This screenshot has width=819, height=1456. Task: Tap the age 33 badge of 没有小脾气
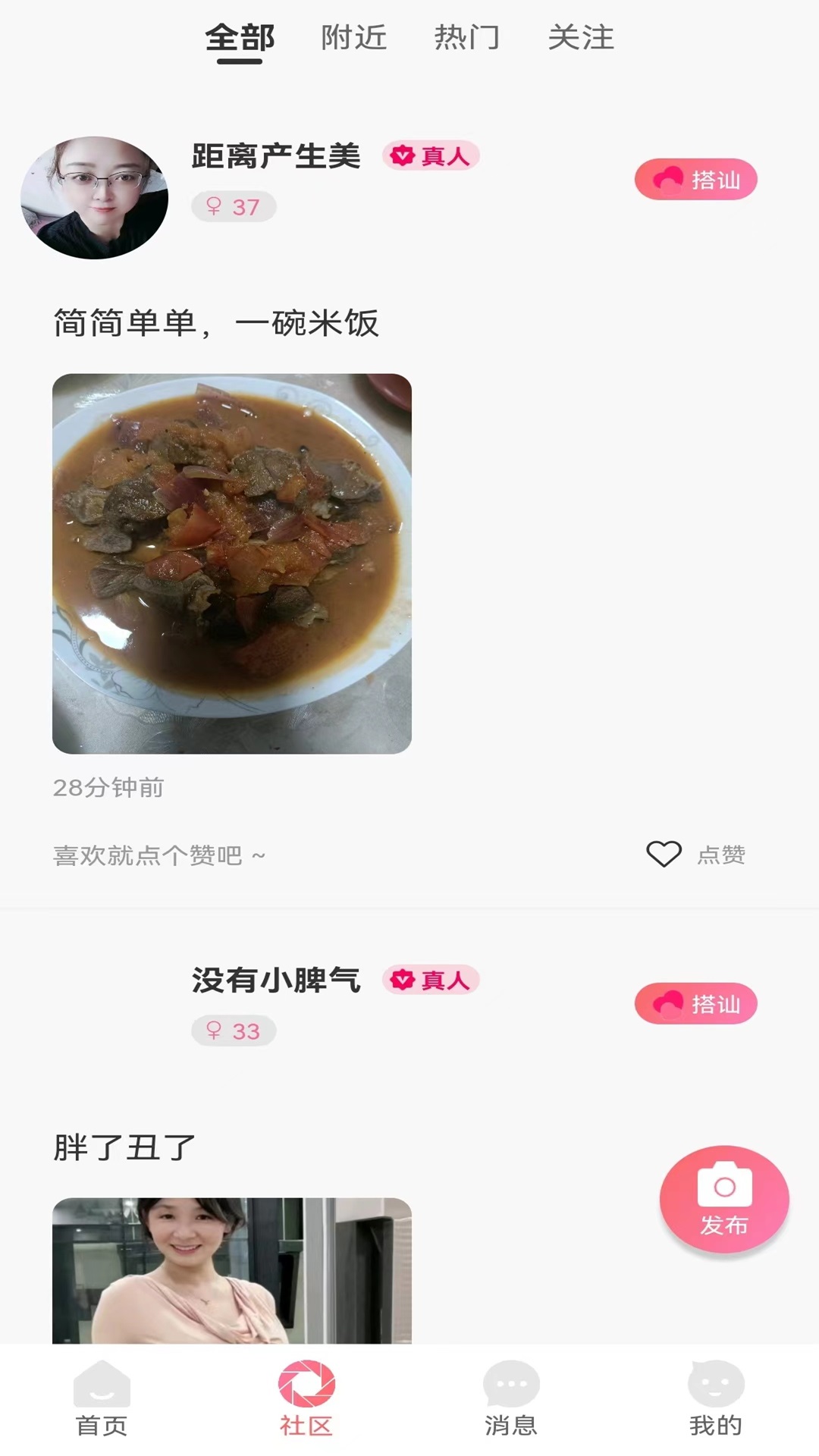(x=234, y=1031)
